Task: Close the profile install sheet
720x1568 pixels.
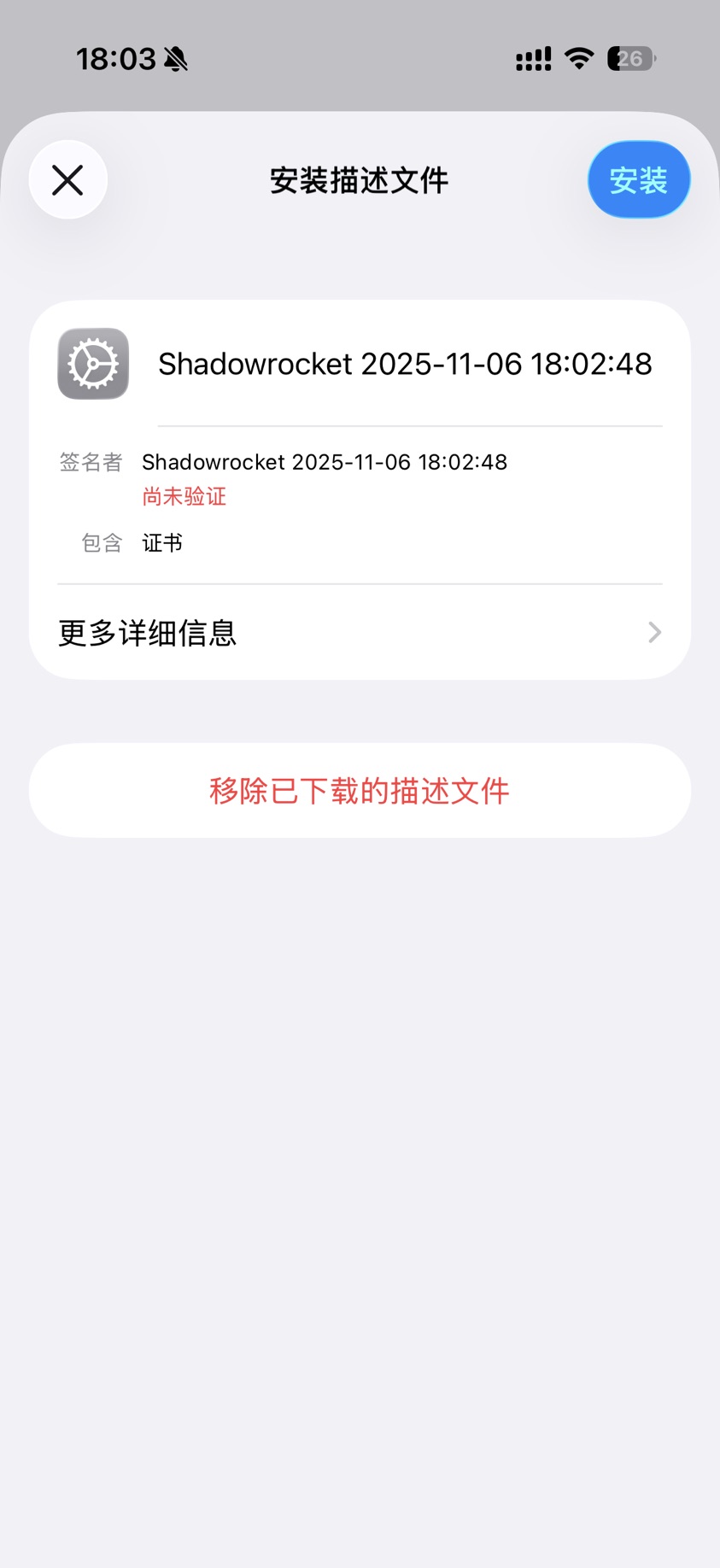Action: pos(67,180)
